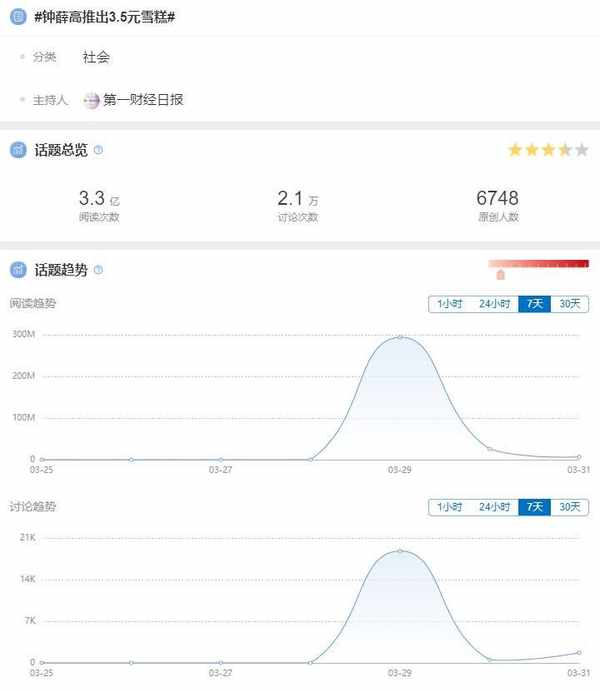Tap the help icon beside 话题趋势
This screenshot has height=692, width=600.
click(98, 270)
